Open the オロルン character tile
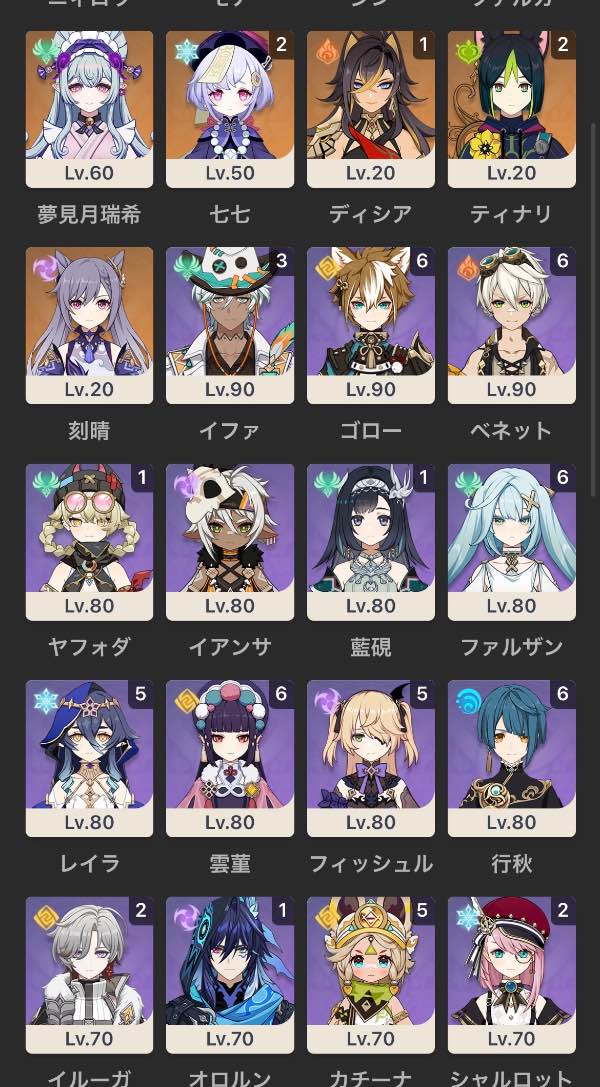The image size is (600, 1087). pyautogui.click(x=230, y=975)
